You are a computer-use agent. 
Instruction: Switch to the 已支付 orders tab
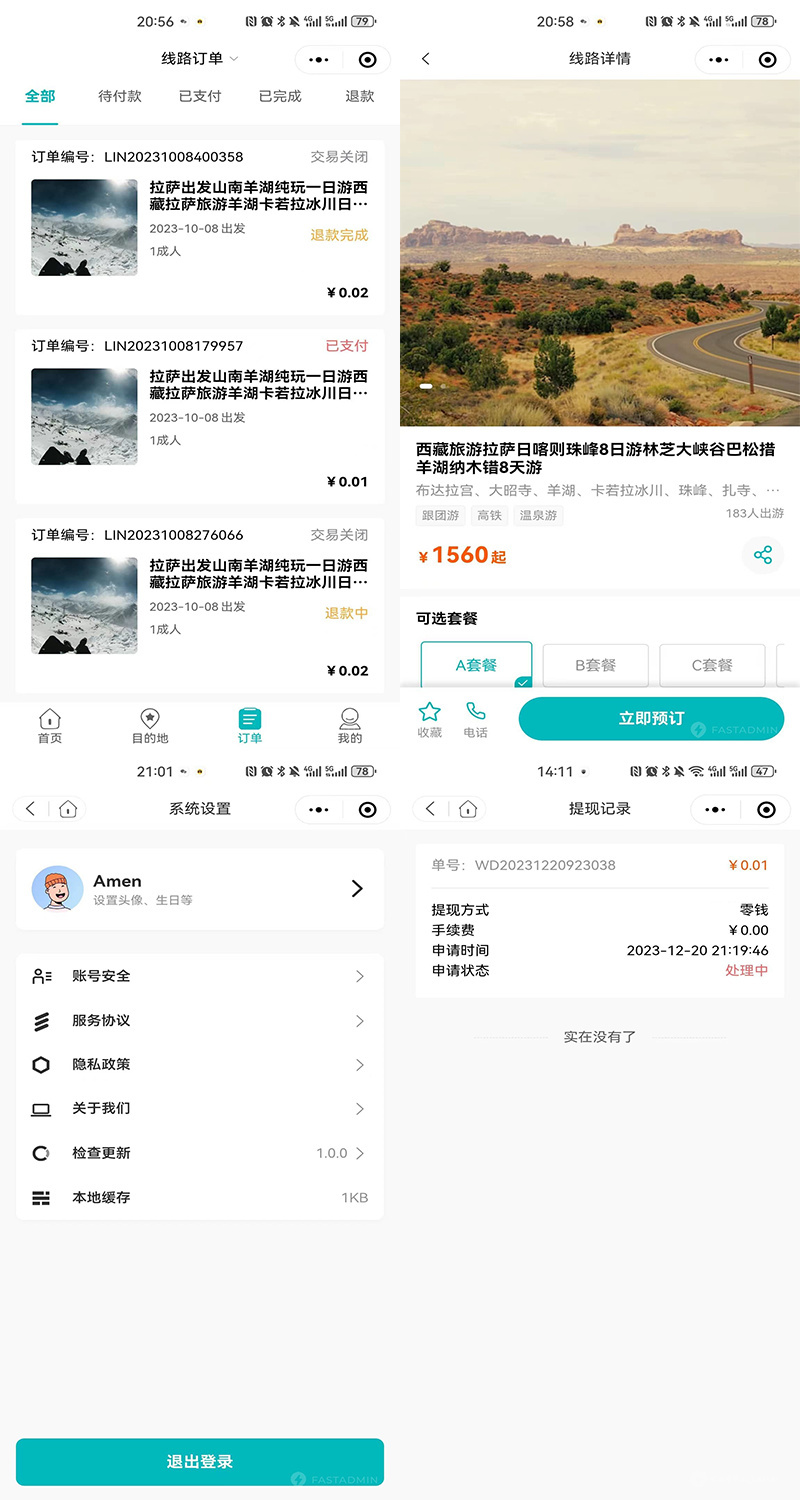(199, 97)
